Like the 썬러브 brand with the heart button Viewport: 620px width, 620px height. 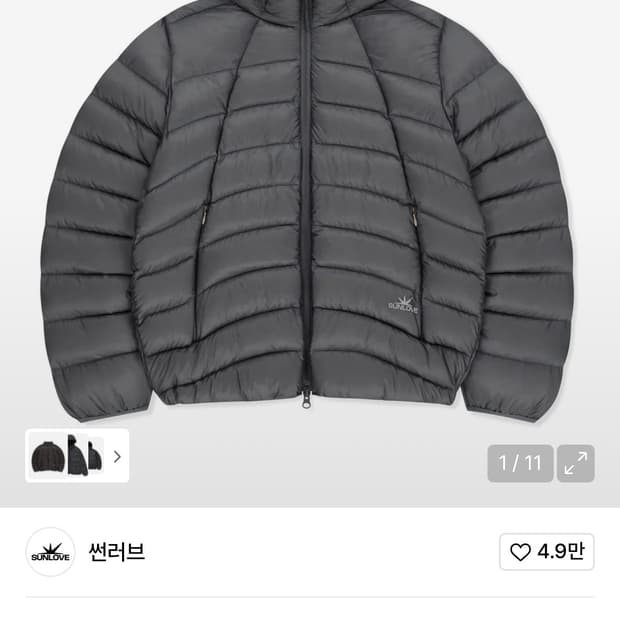coord(546,552)
